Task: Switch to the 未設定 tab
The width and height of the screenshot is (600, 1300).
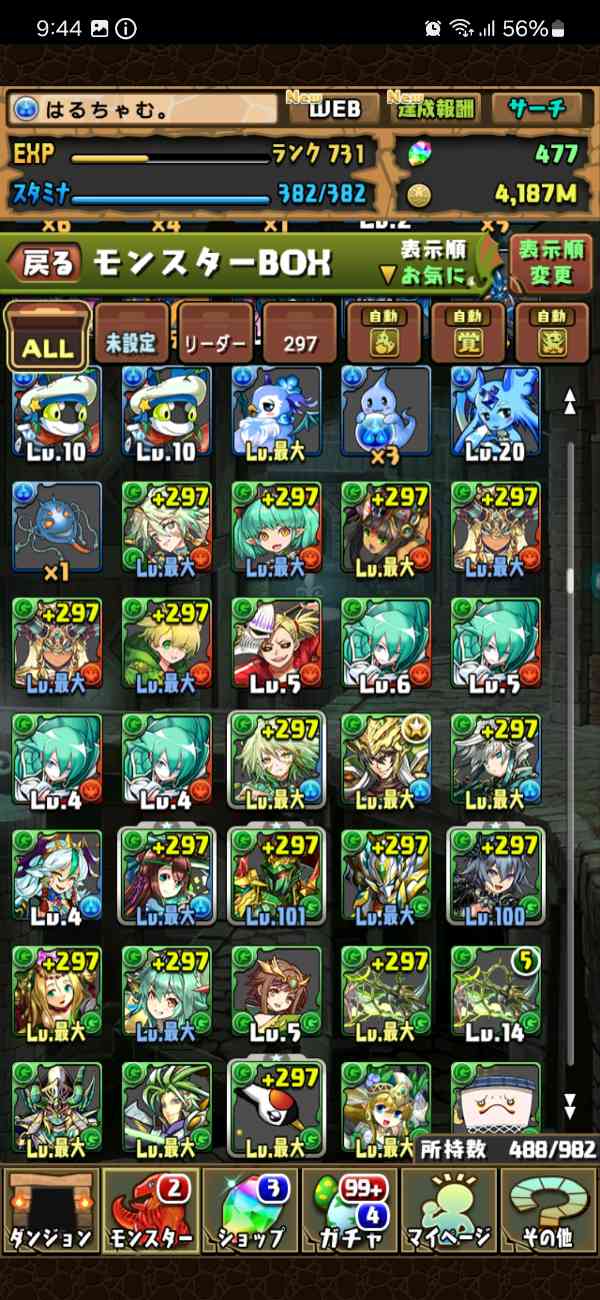Action: [x=131, y=341]
